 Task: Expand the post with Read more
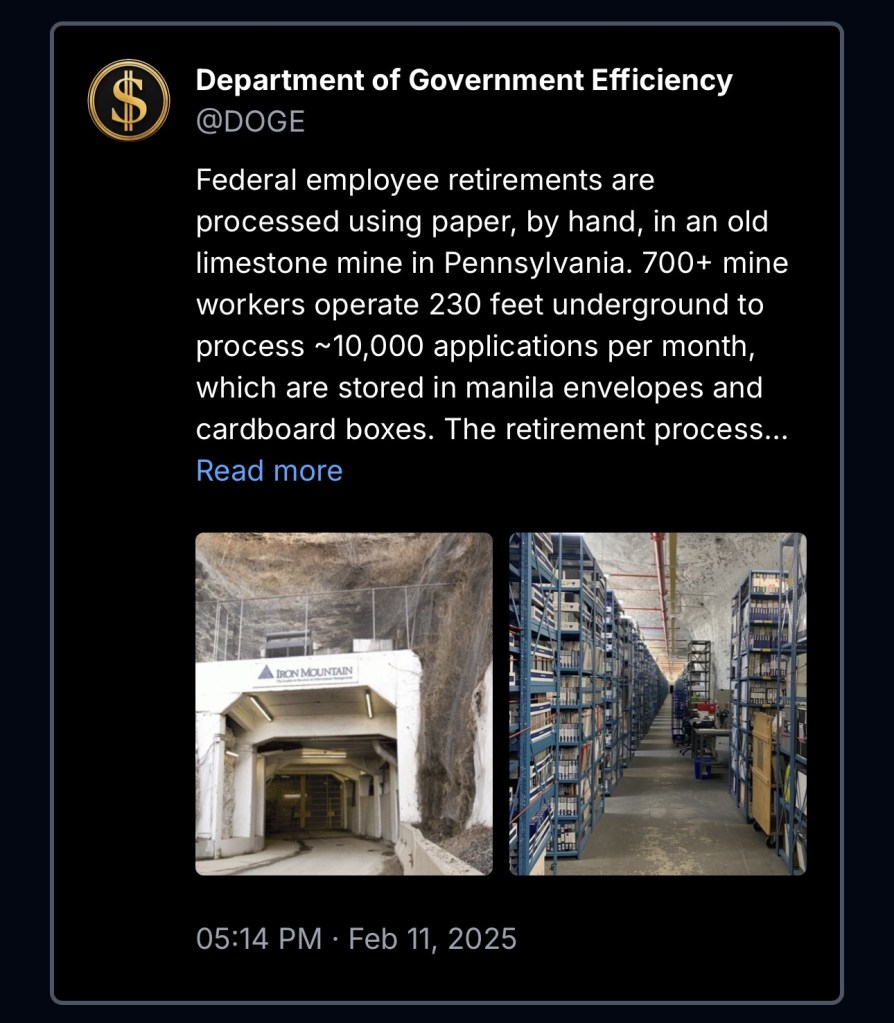click(x=269, y=471)
